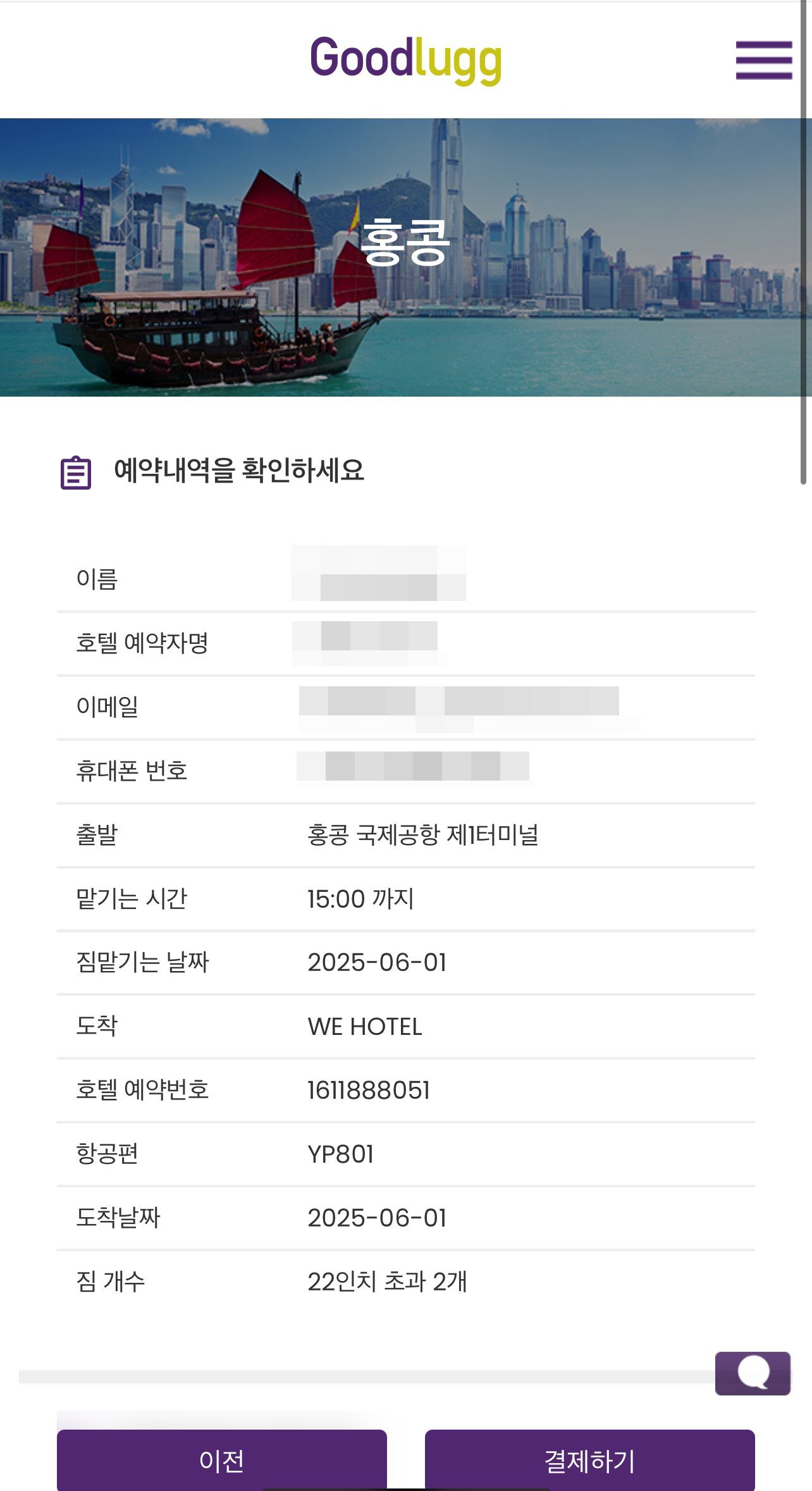Open the hamburger menu

click(x=763, y=60)
